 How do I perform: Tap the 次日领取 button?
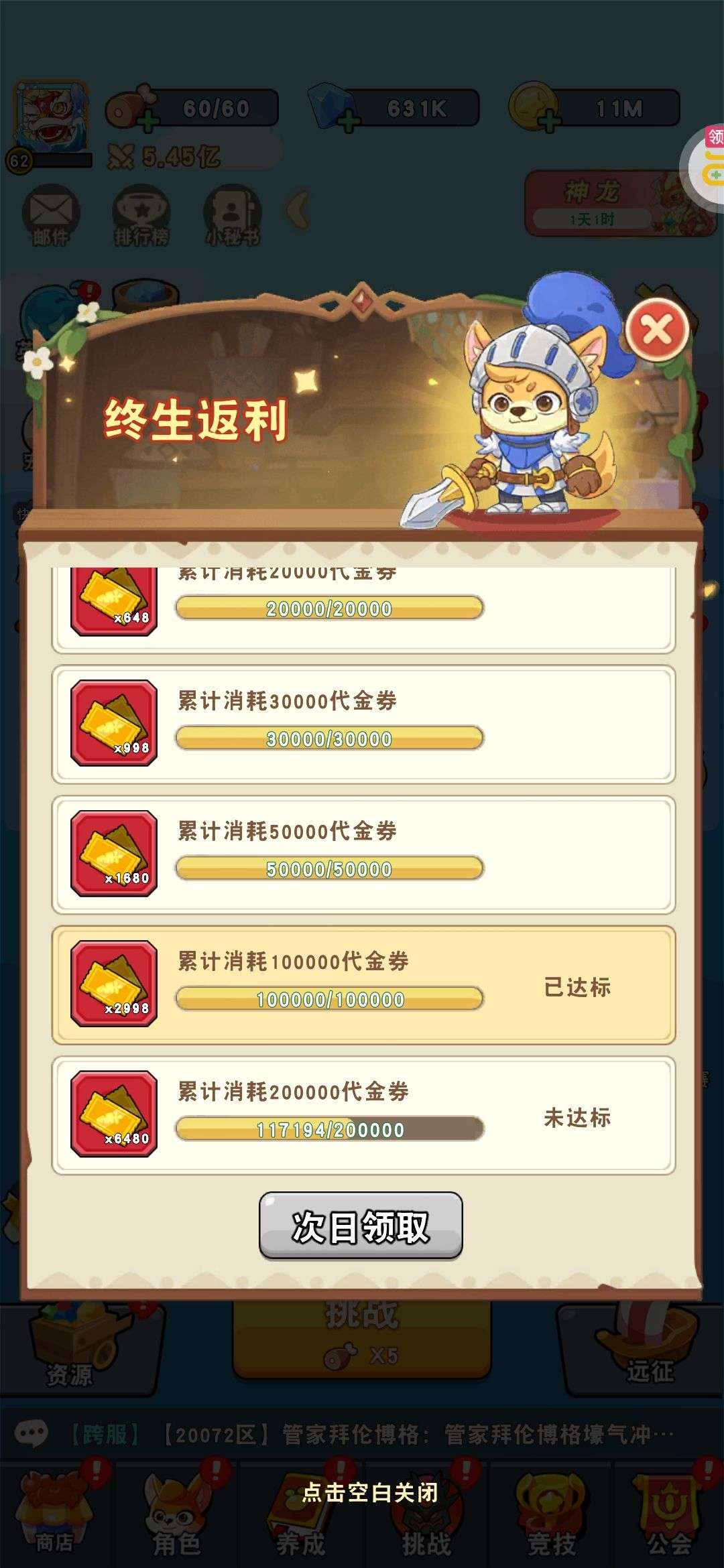tap(361, 1226)
